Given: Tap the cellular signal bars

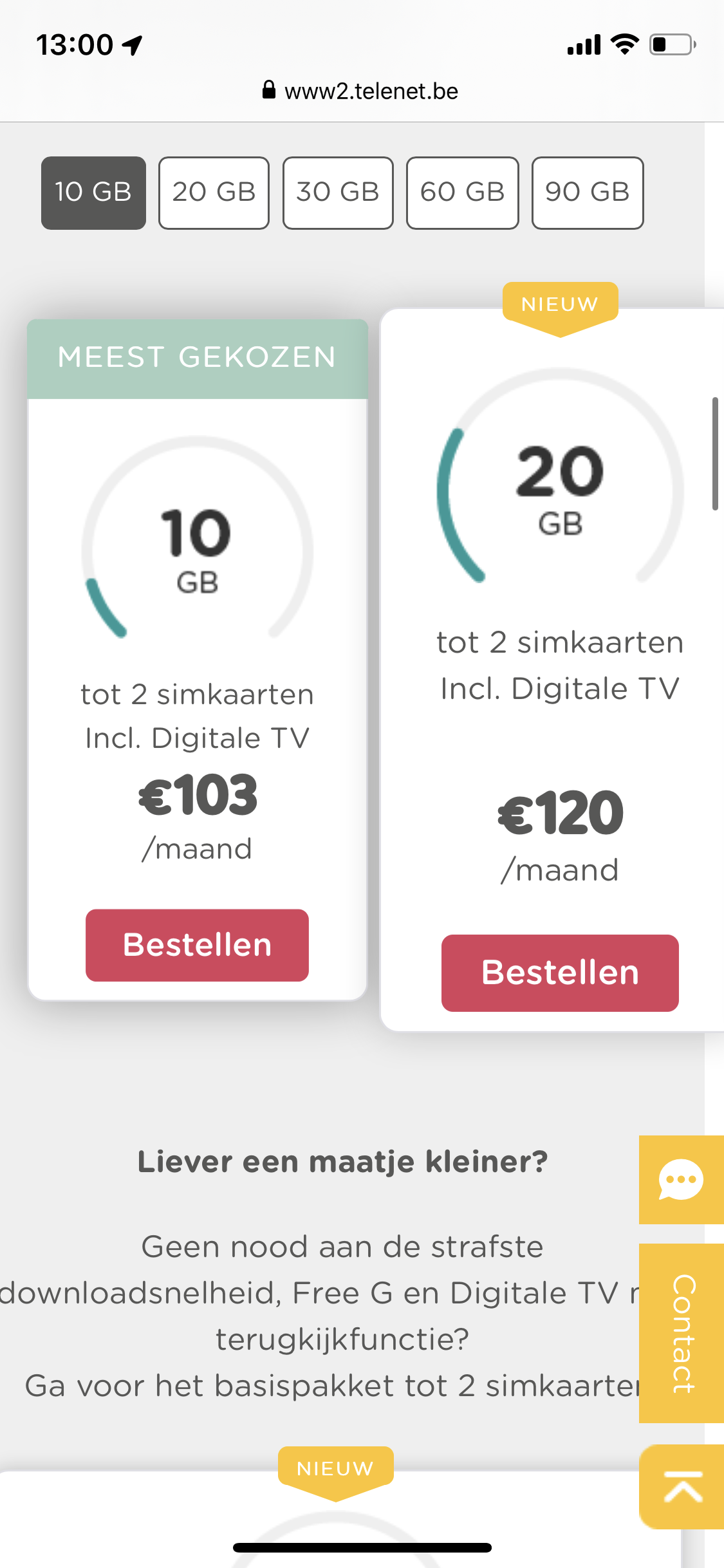Looking at the screenshot, I should tap(582, 44).
